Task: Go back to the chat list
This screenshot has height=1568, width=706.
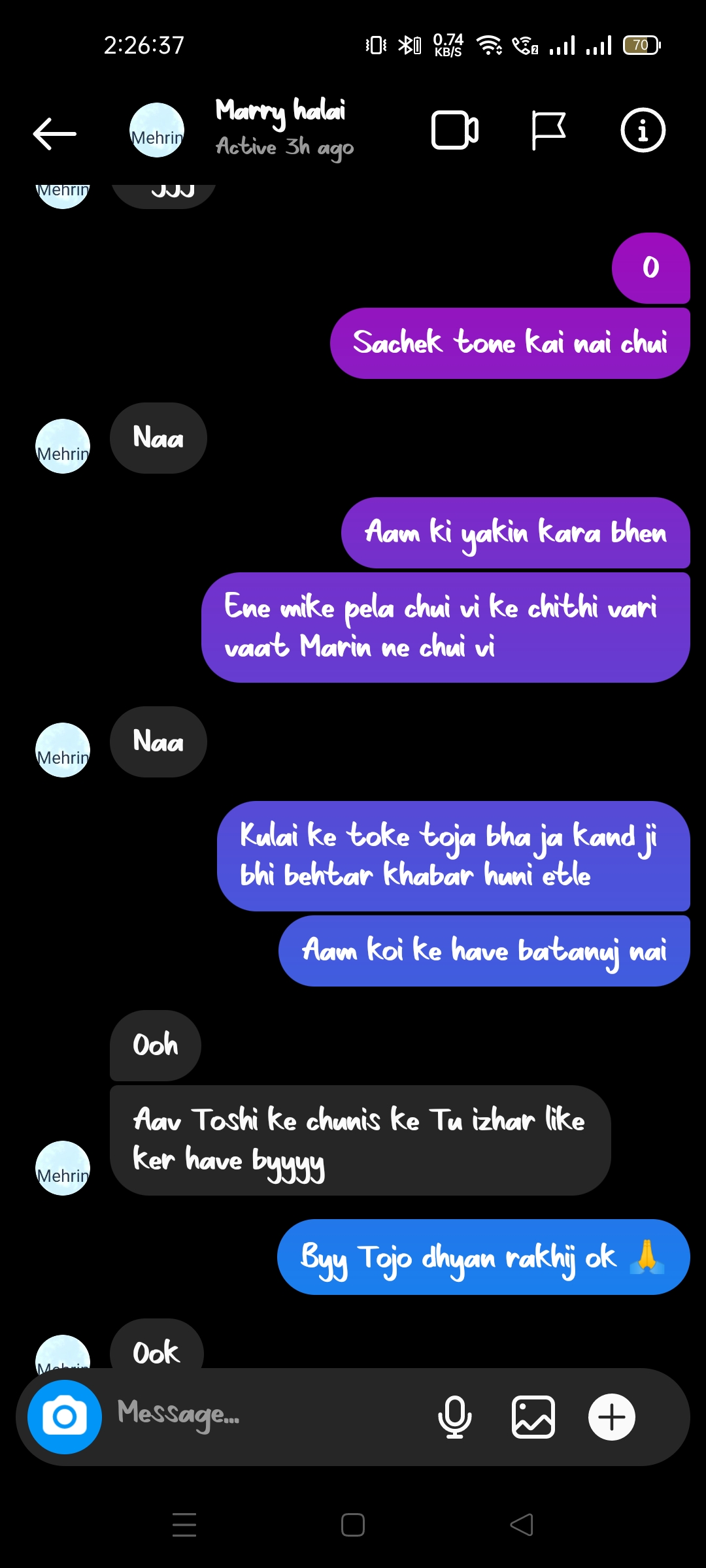Action: tap(54, 134)
